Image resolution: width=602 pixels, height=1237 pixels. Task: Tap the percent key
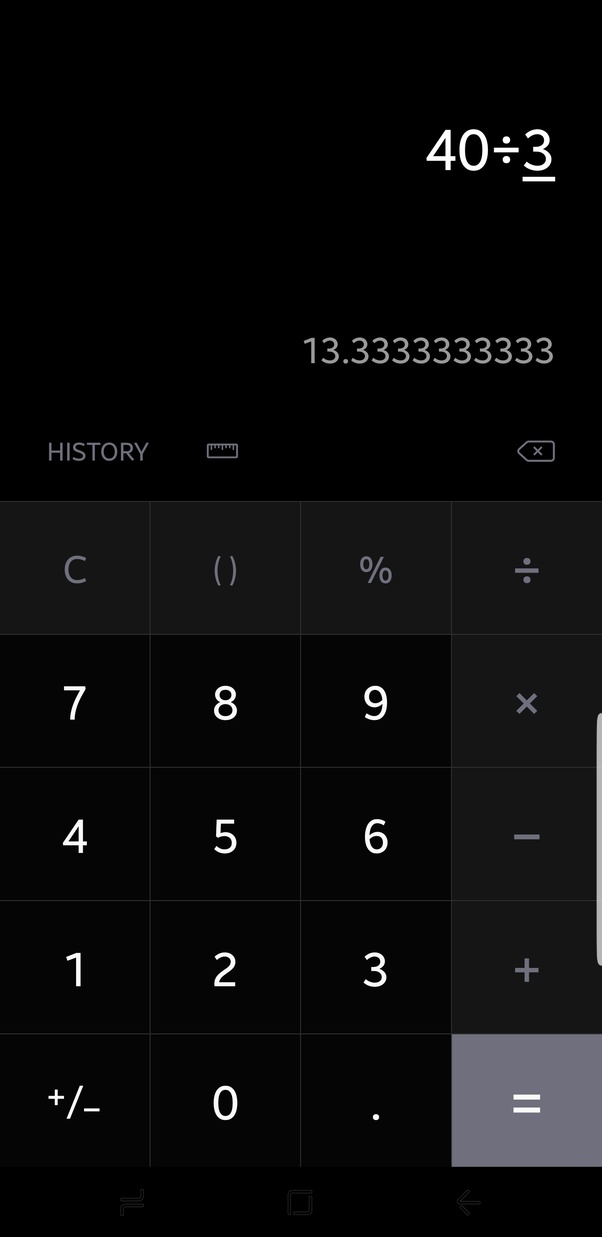pos(376,568)
